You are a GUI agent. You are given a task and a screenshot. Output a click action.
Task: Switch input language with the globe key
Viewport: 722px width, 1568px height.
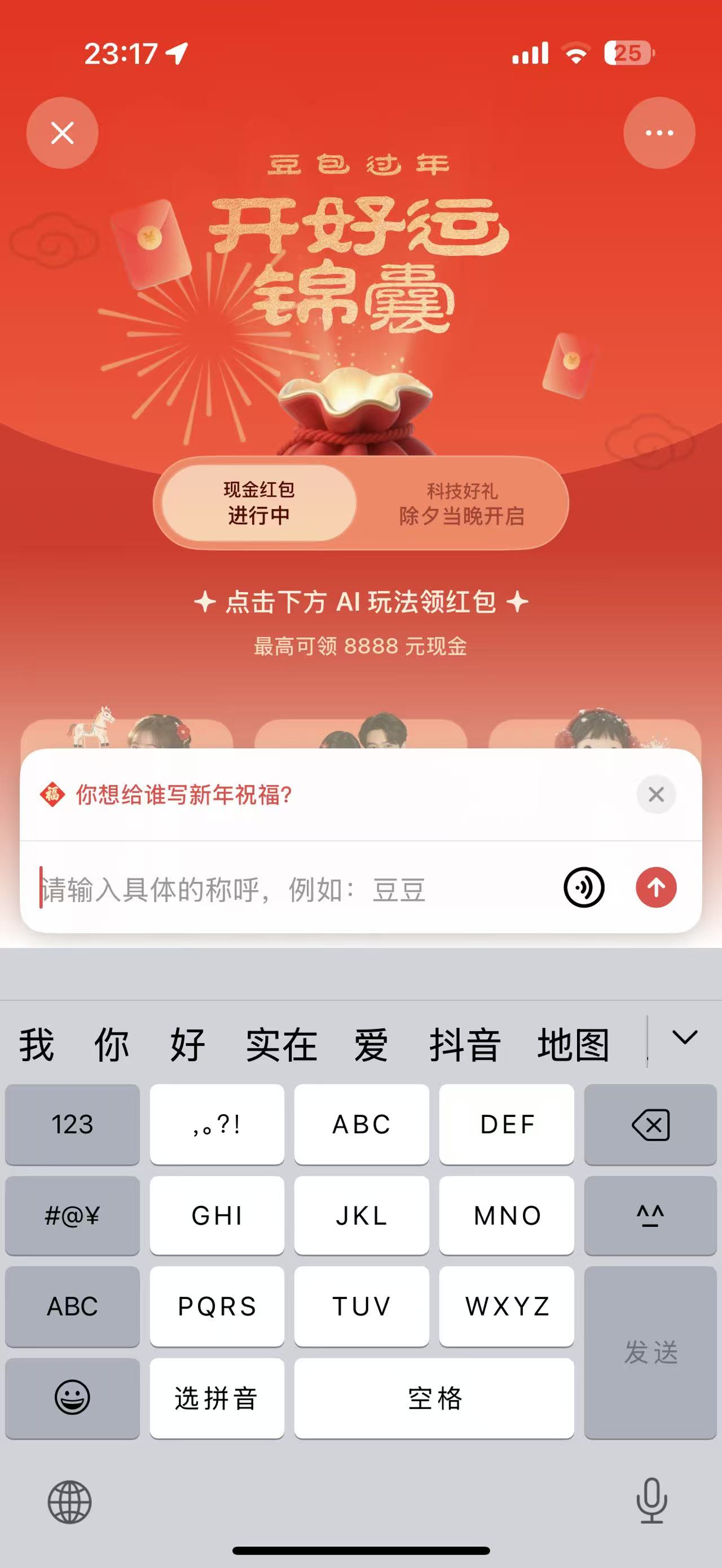[69, 1502]
